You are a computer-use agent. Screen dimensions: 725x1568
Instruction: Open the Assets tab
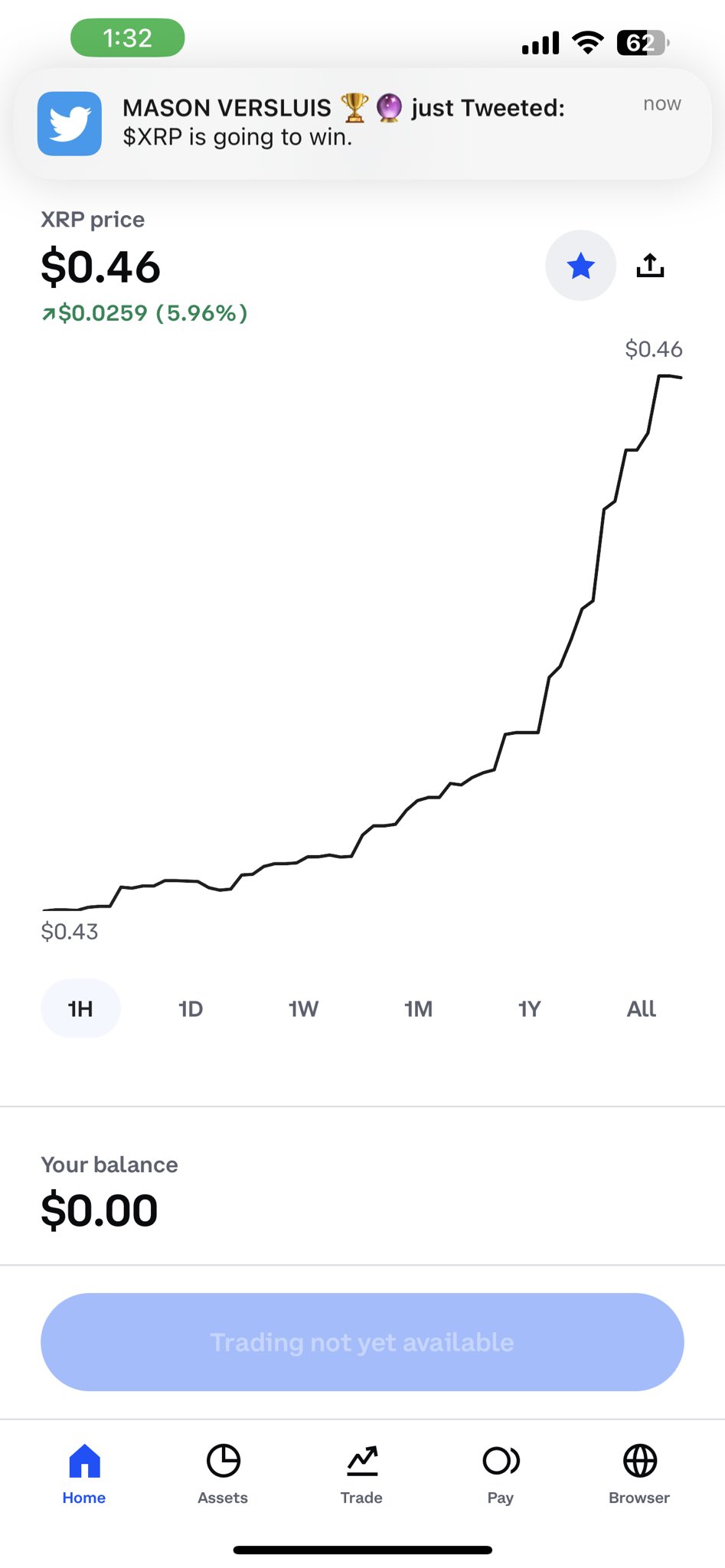click(x=223, y=1475)
